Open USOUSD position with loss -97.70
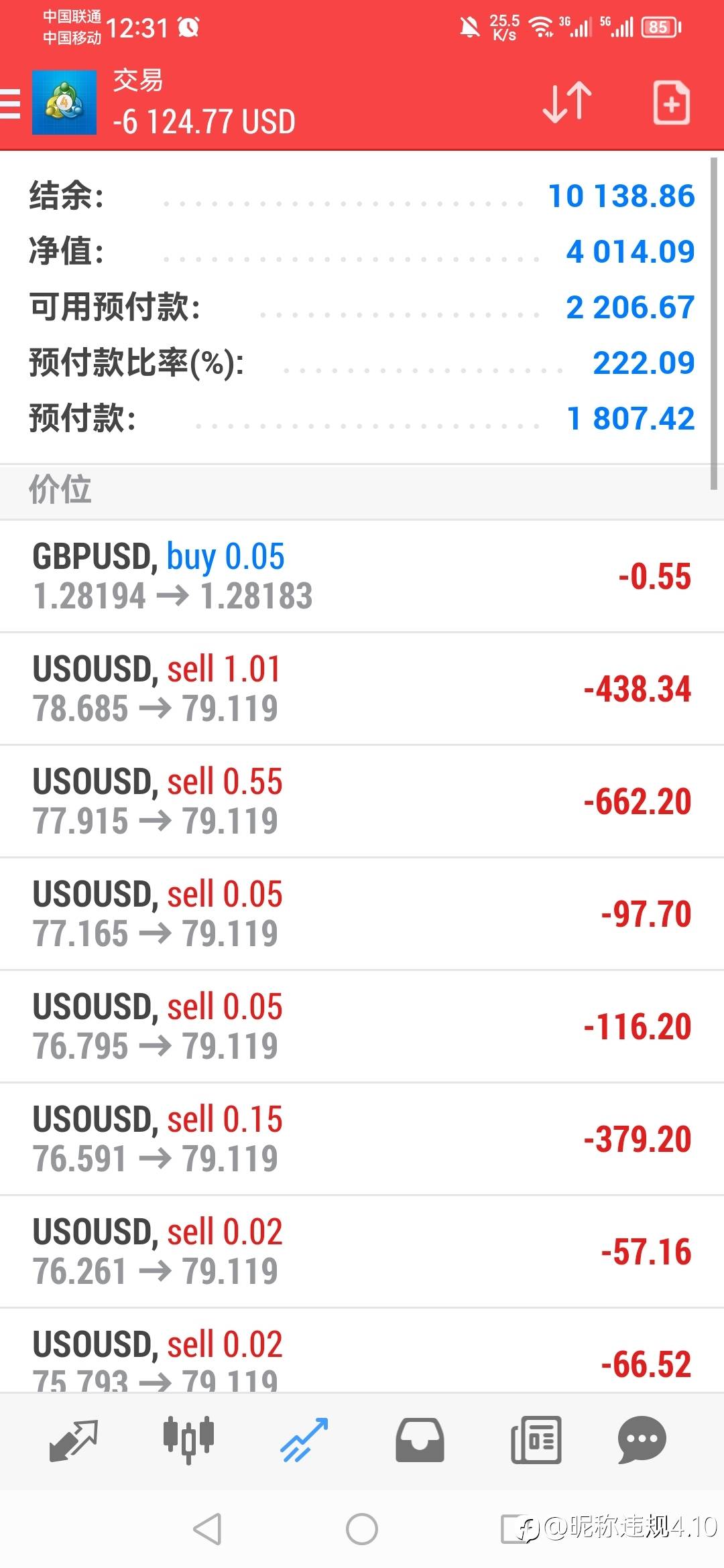 pyautogui.click(x=362, y=914)
